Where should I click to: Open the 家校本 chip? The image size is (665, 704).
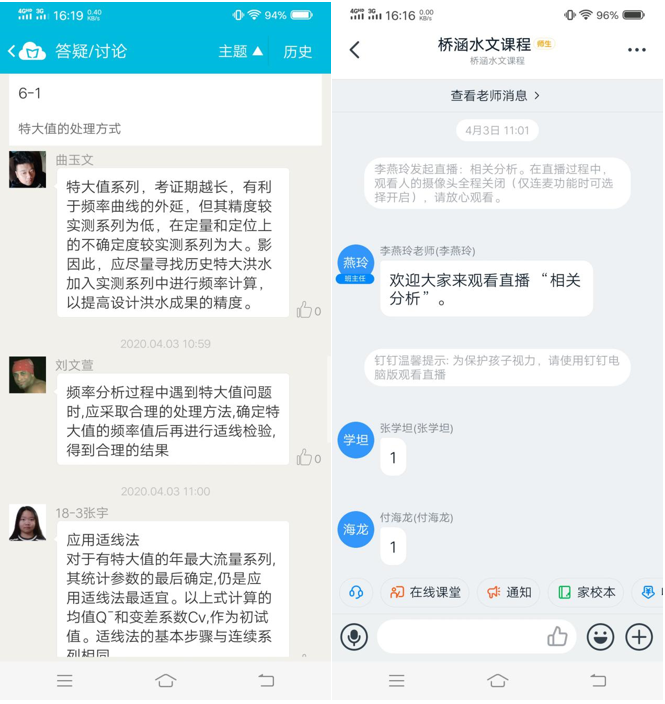[x=587, y=592]
